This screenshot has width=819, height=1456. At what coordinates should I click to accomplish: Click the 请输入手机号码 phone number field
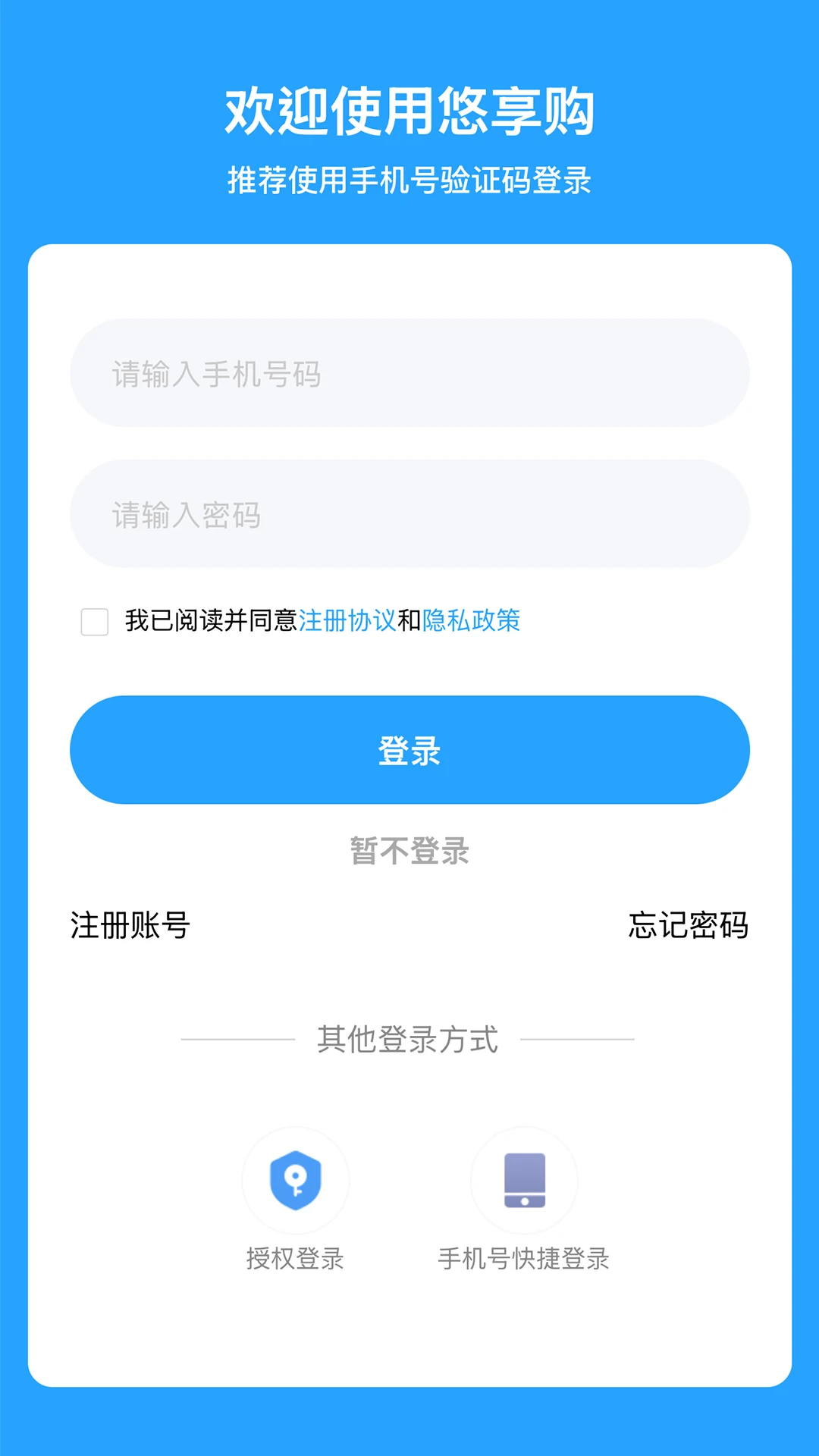pos(409,372)
